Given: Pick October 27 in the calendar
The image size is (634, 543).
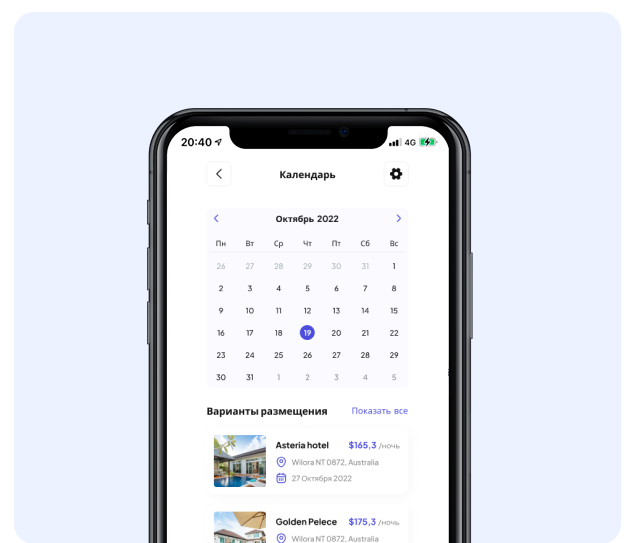Looking at the screenshot, I should point(336,355).
